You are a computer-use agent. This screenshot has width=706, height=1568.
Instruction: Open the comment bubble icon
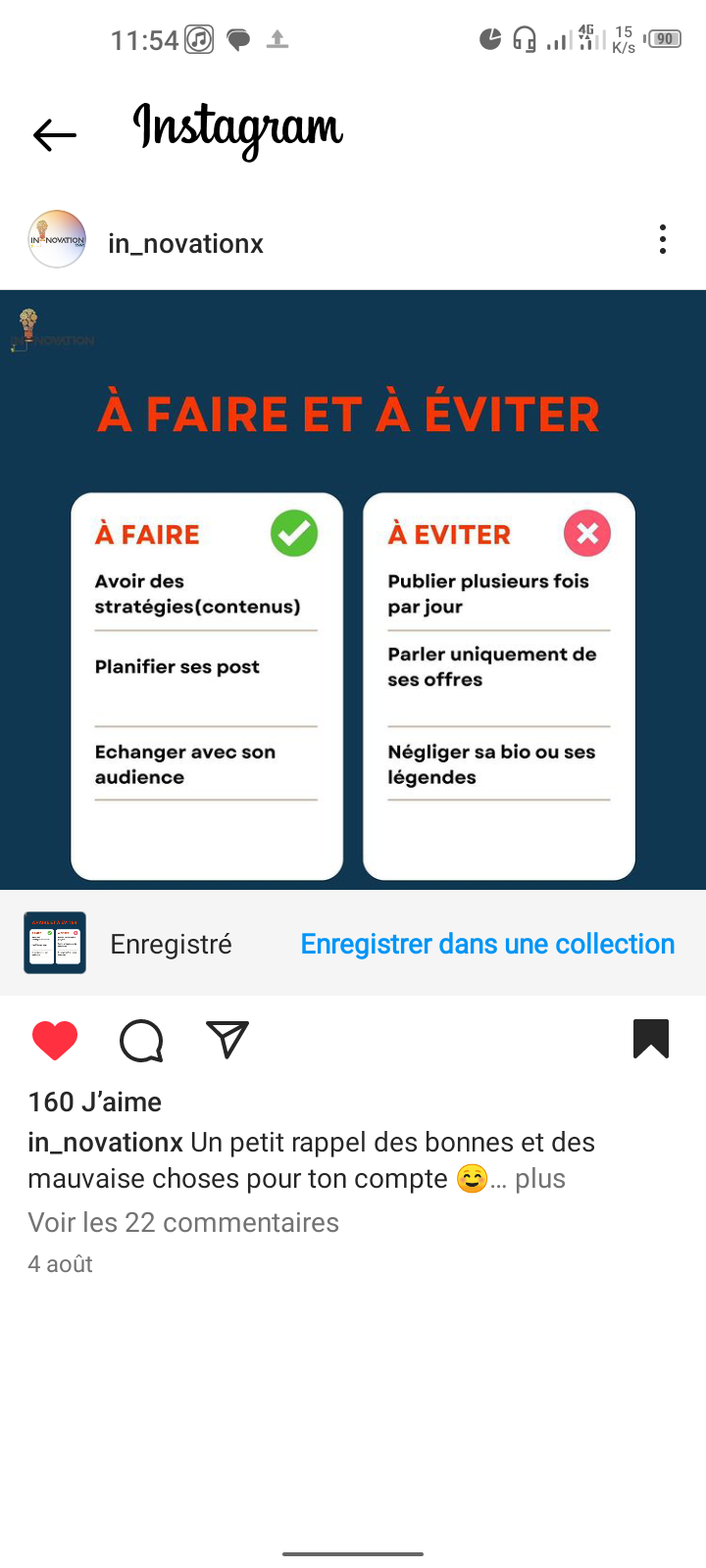coord(141,1040)
